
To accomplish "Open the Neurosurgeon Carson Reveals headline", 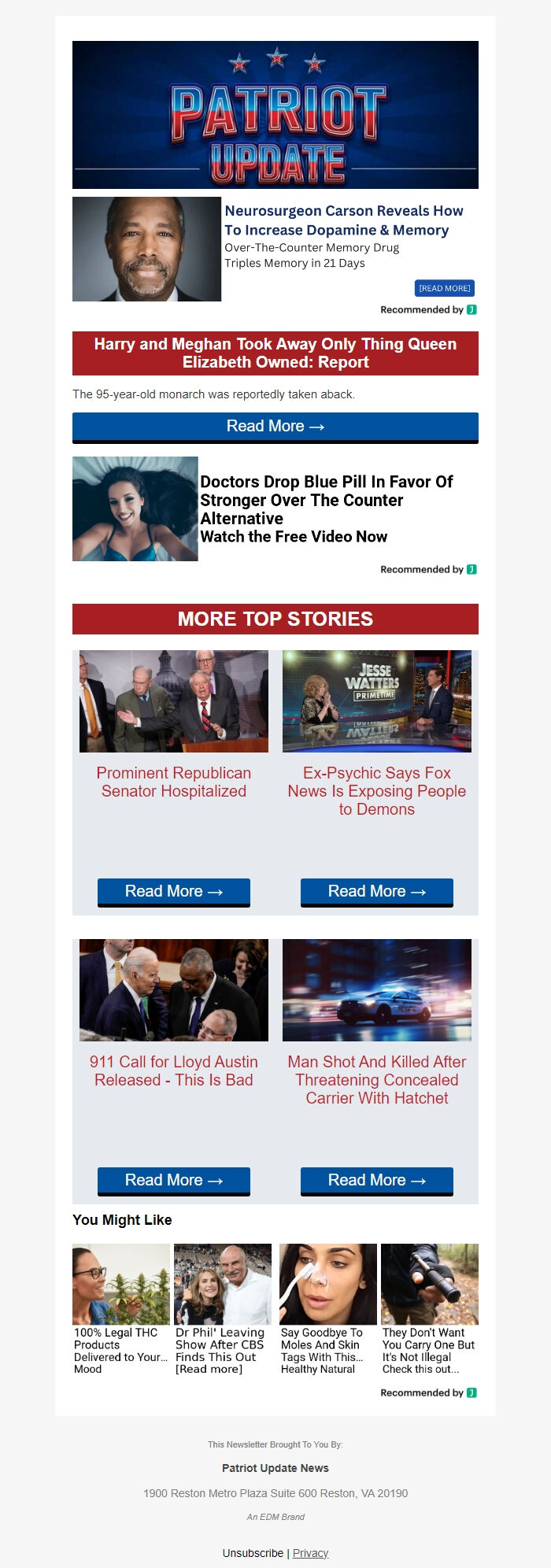I will (344, 220).
